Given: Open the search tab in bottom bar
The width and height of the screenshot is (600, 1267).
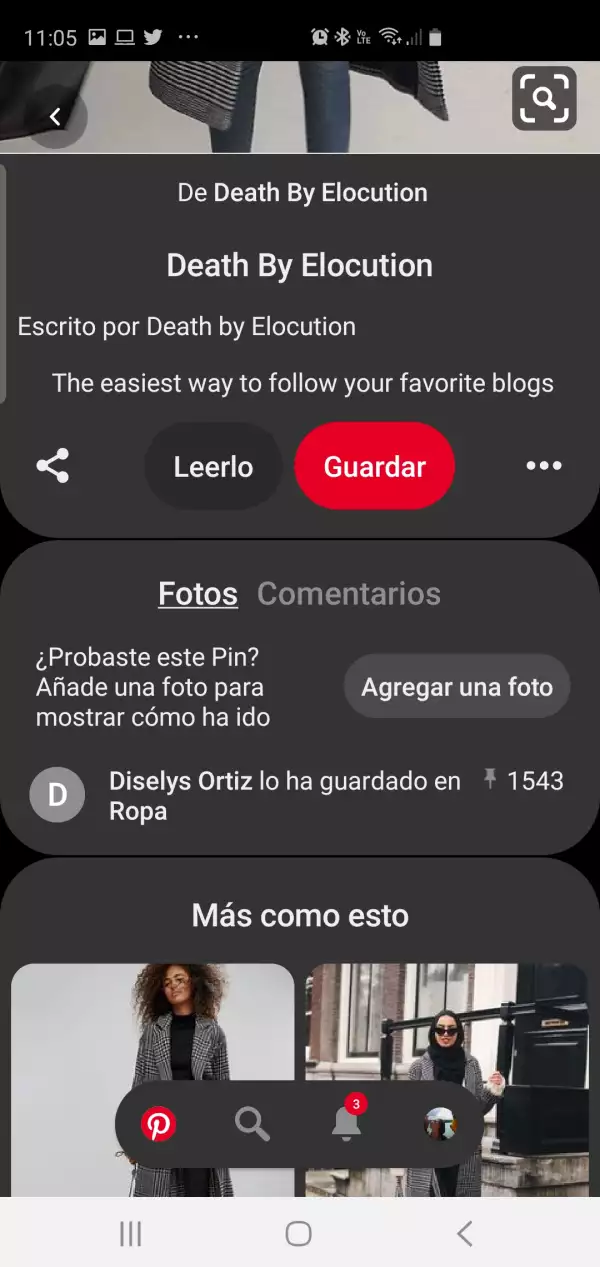Looking at the screenshot, I should [x=252, y=1125].
